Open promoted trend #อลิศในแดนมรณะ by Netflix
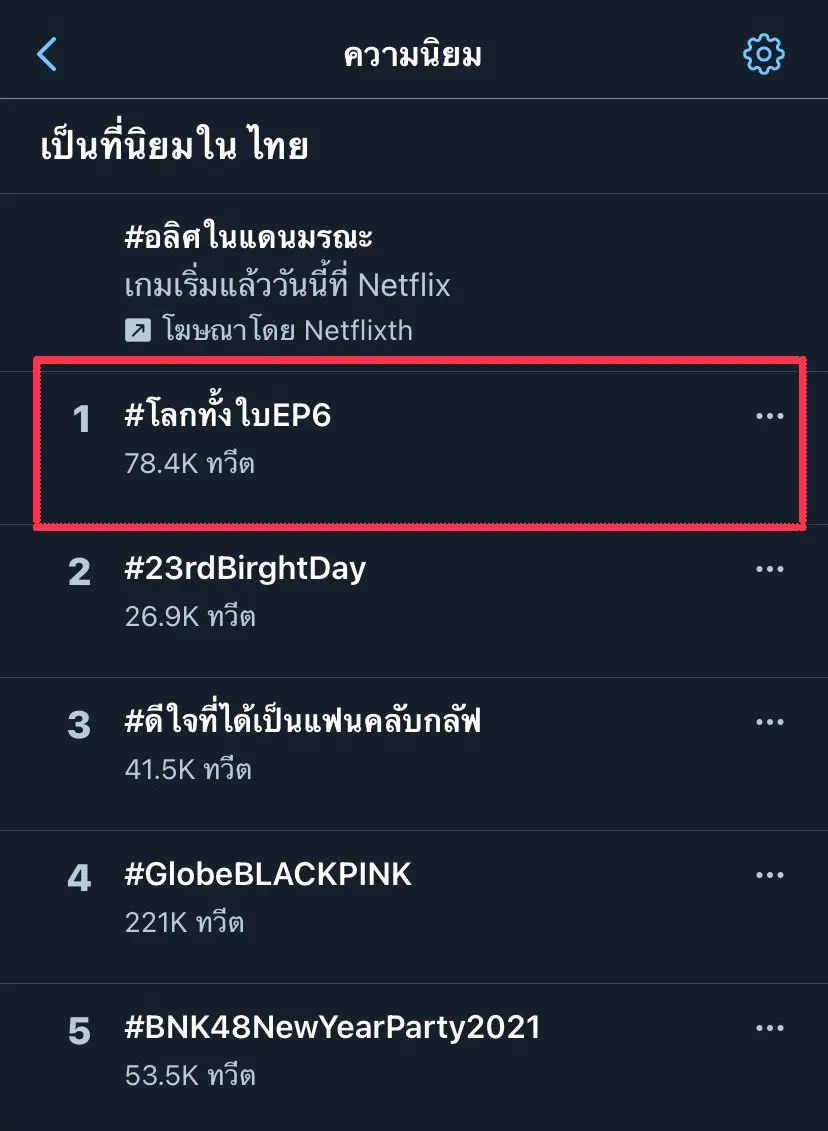Screen dimensions: 828x1131 (249, 238)
